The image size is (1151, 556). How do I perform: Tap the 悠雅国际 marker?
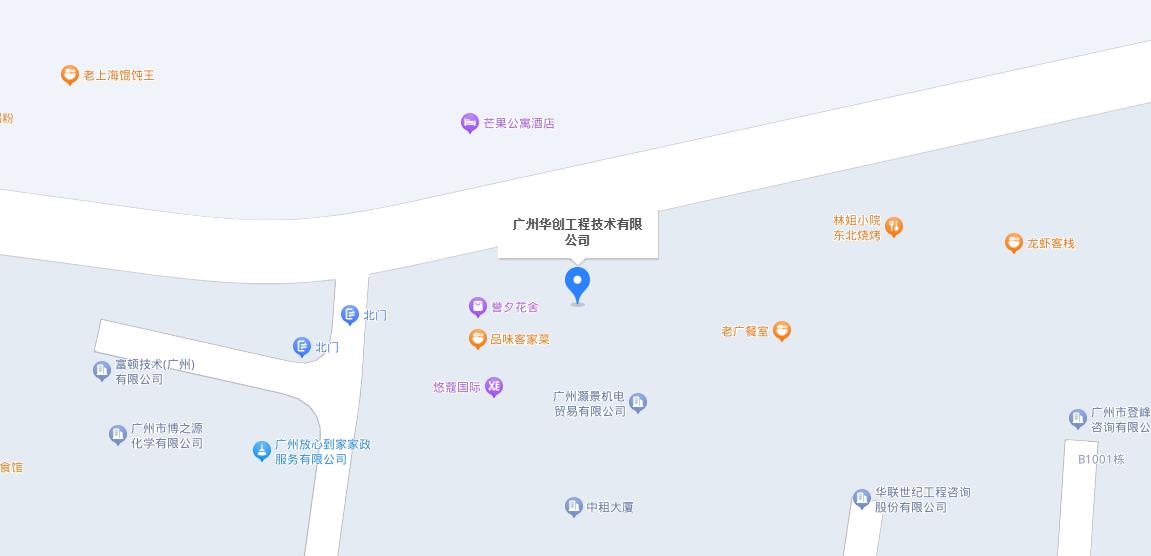pyautogui.click(x=493, y=387)
